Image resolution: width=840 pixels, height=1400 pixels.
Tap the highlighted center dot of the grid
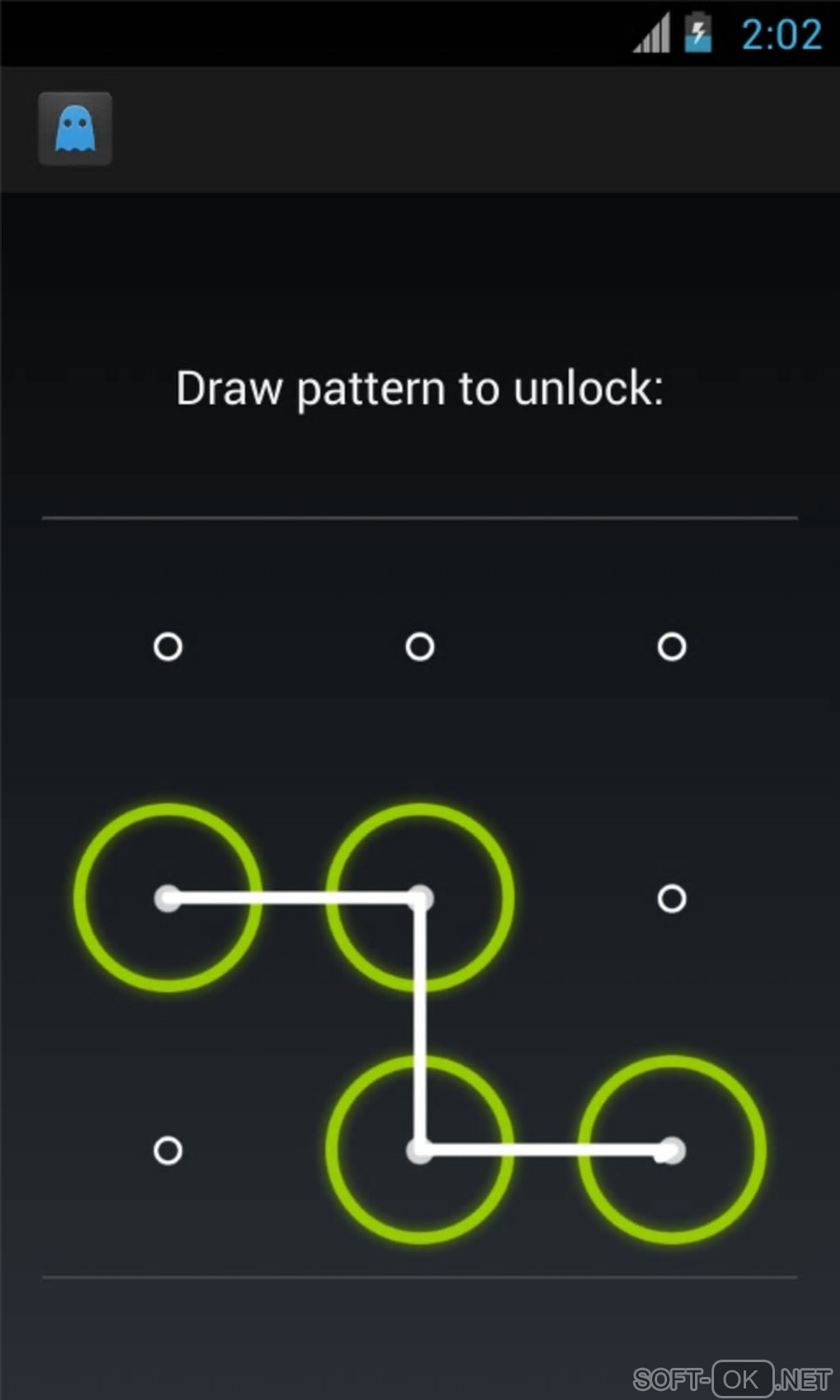pyautogui.click(x=420, y=898)
